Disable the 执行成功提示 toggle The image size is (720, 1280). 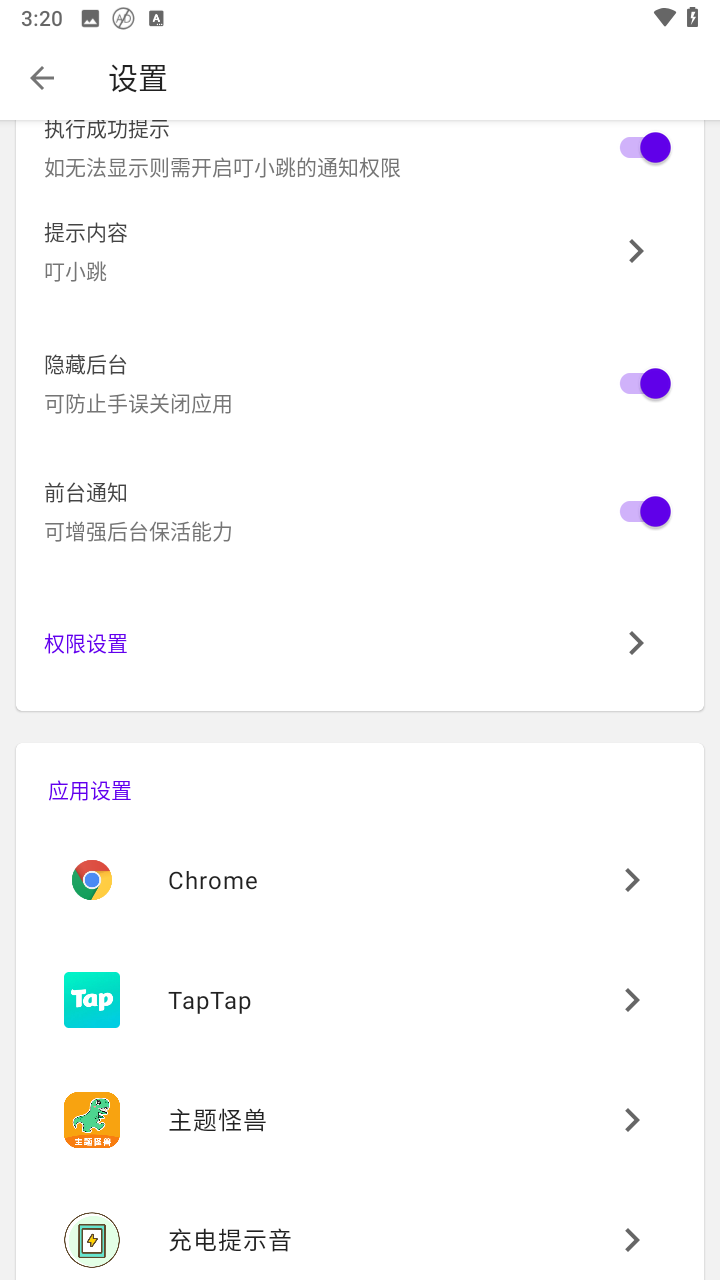[643, 147]
